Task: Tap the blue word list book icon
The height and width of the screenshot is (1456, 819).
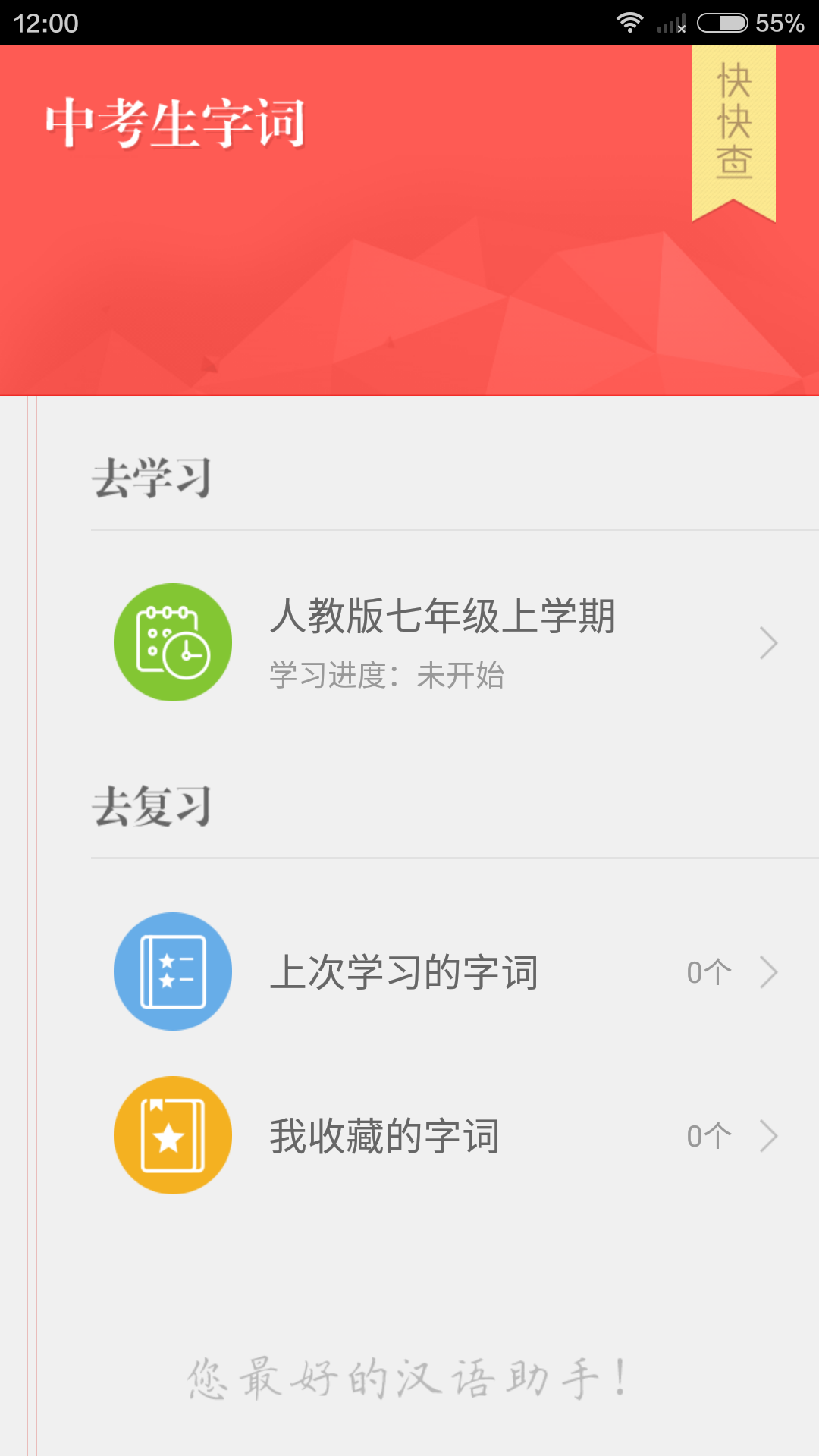Action: [x=172, y=971]
